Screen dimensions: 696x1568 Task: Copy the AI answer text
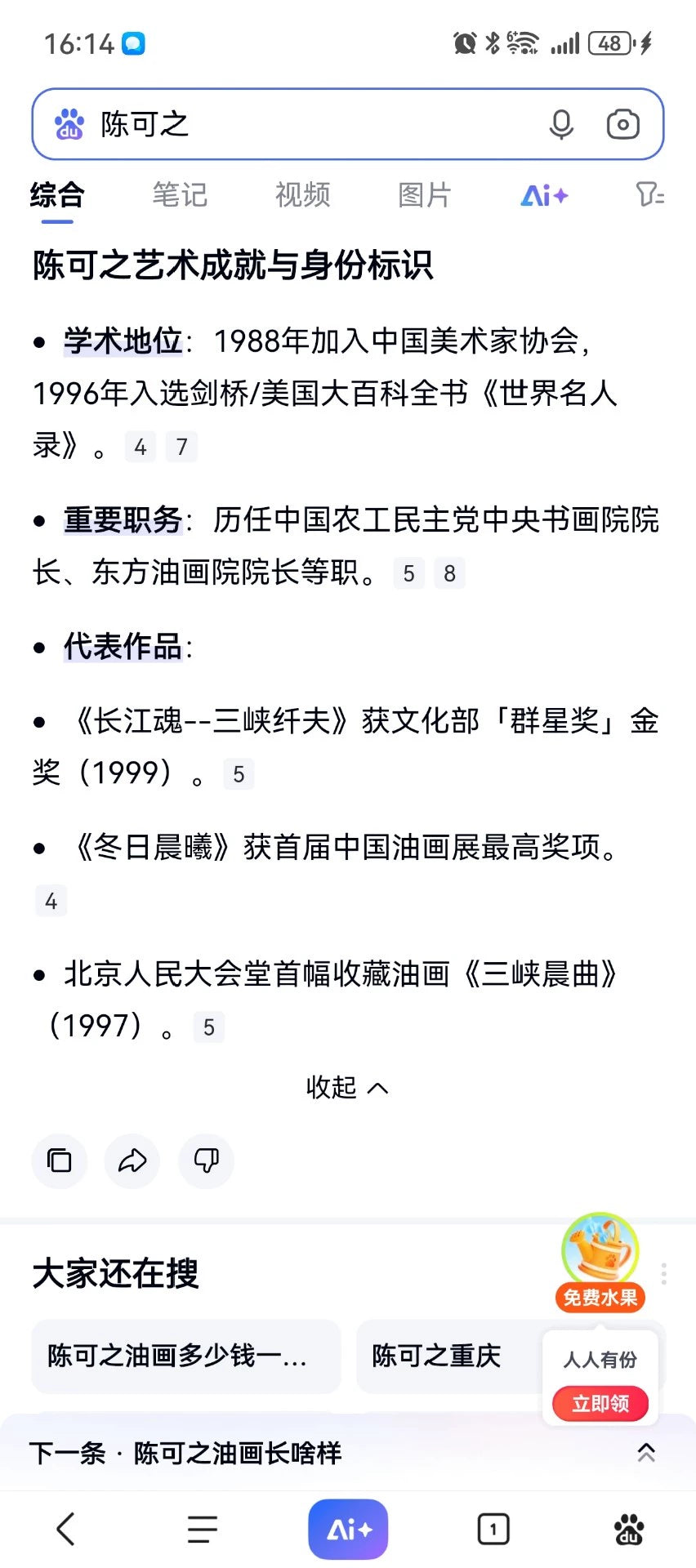pos(60,1160)
